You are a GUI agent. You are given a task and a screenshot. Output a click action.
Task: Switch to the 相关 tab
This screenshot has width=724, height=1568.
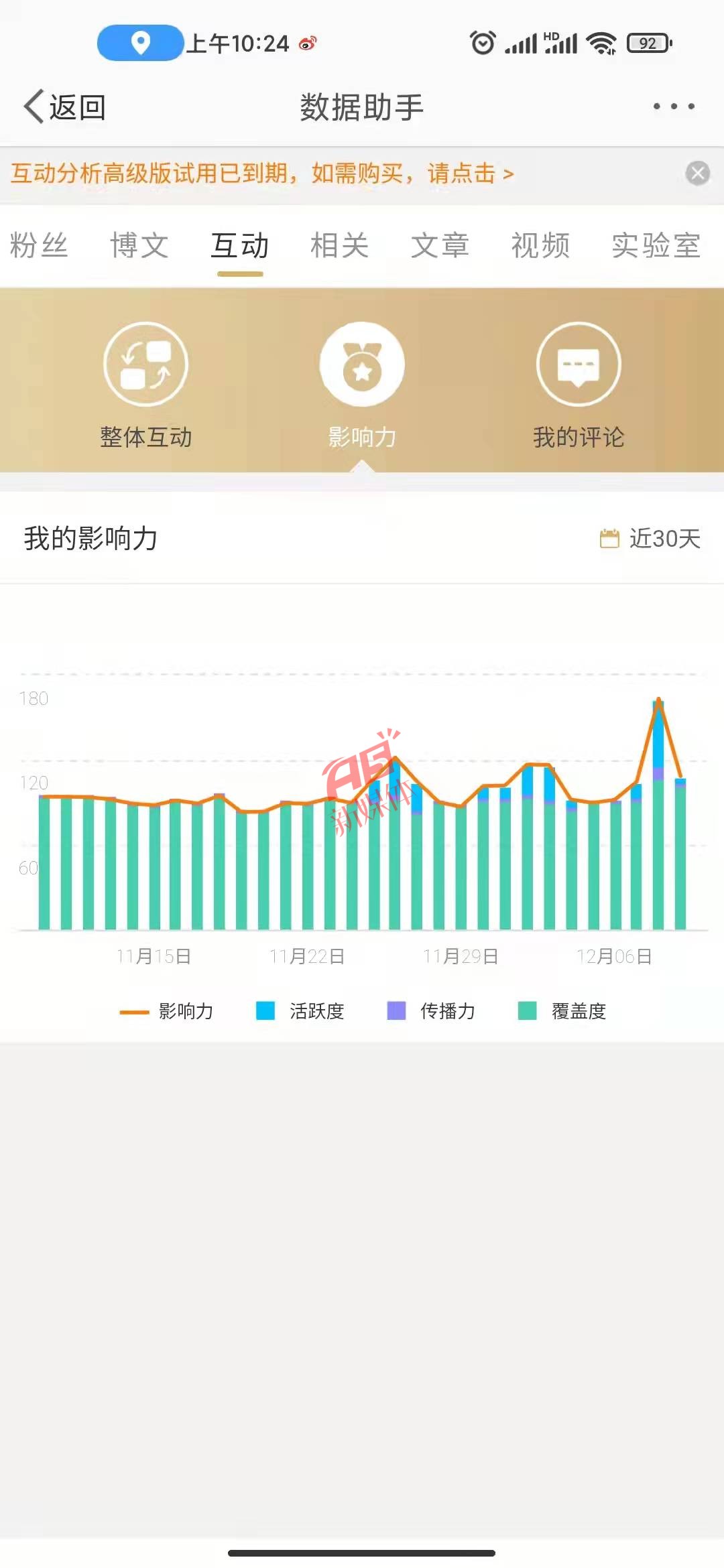[340, 245]
